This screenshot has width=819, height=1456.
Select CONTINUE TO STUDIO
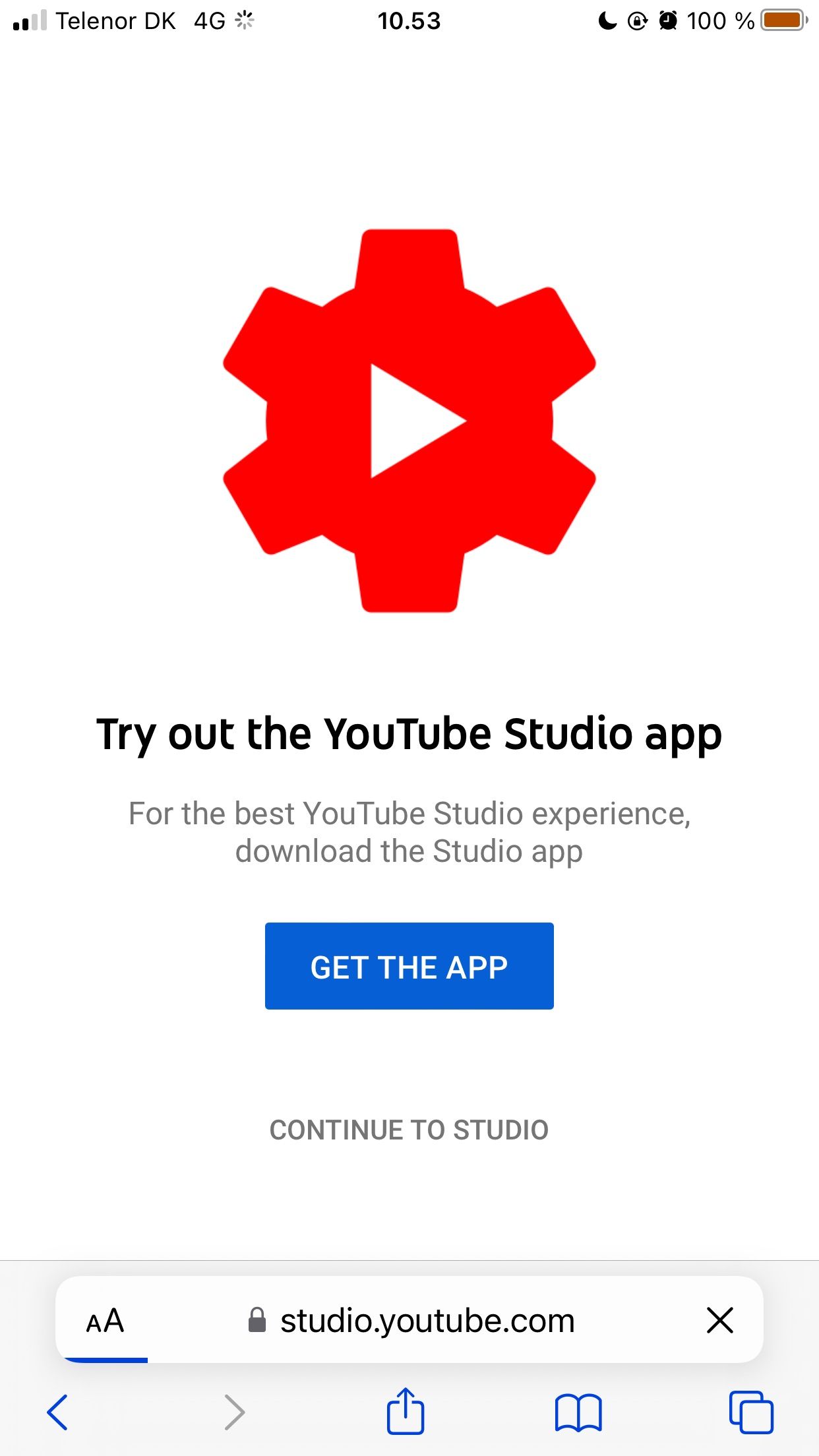tap(409, 1128)
